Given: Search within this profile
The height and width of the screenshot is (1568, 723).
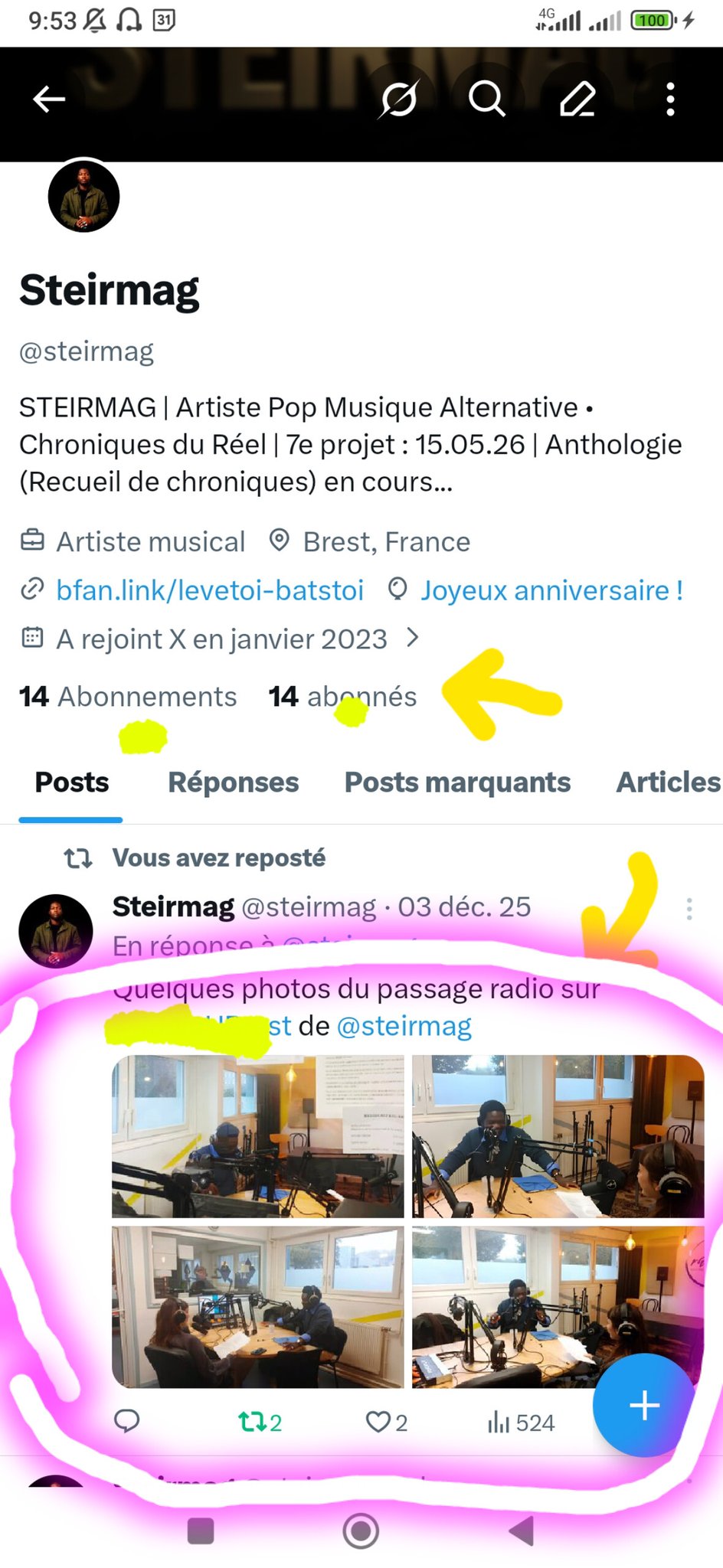Looking at the screenshot, I should [487, 99].
